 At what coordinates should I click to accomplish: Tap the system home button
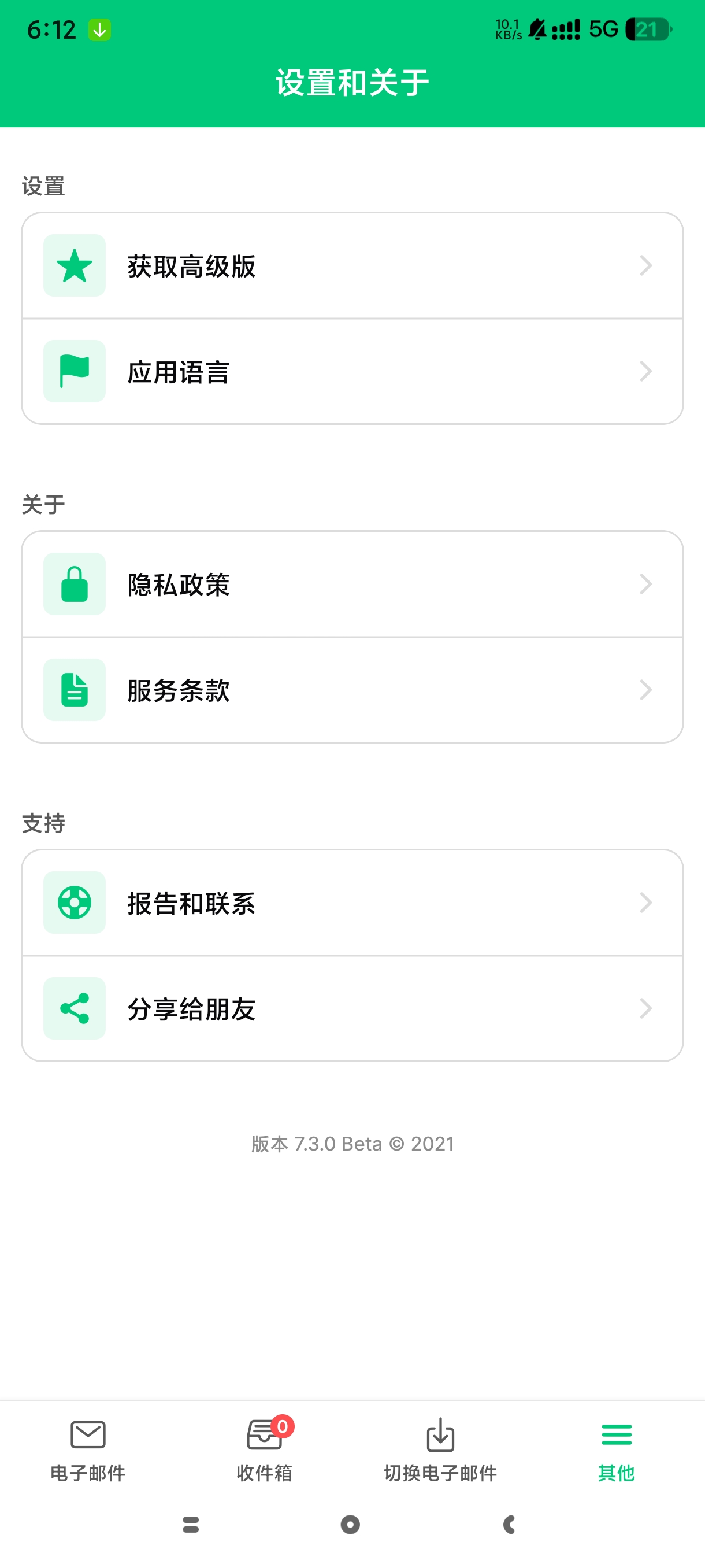pyautogui.click(x=350, y=1524)
